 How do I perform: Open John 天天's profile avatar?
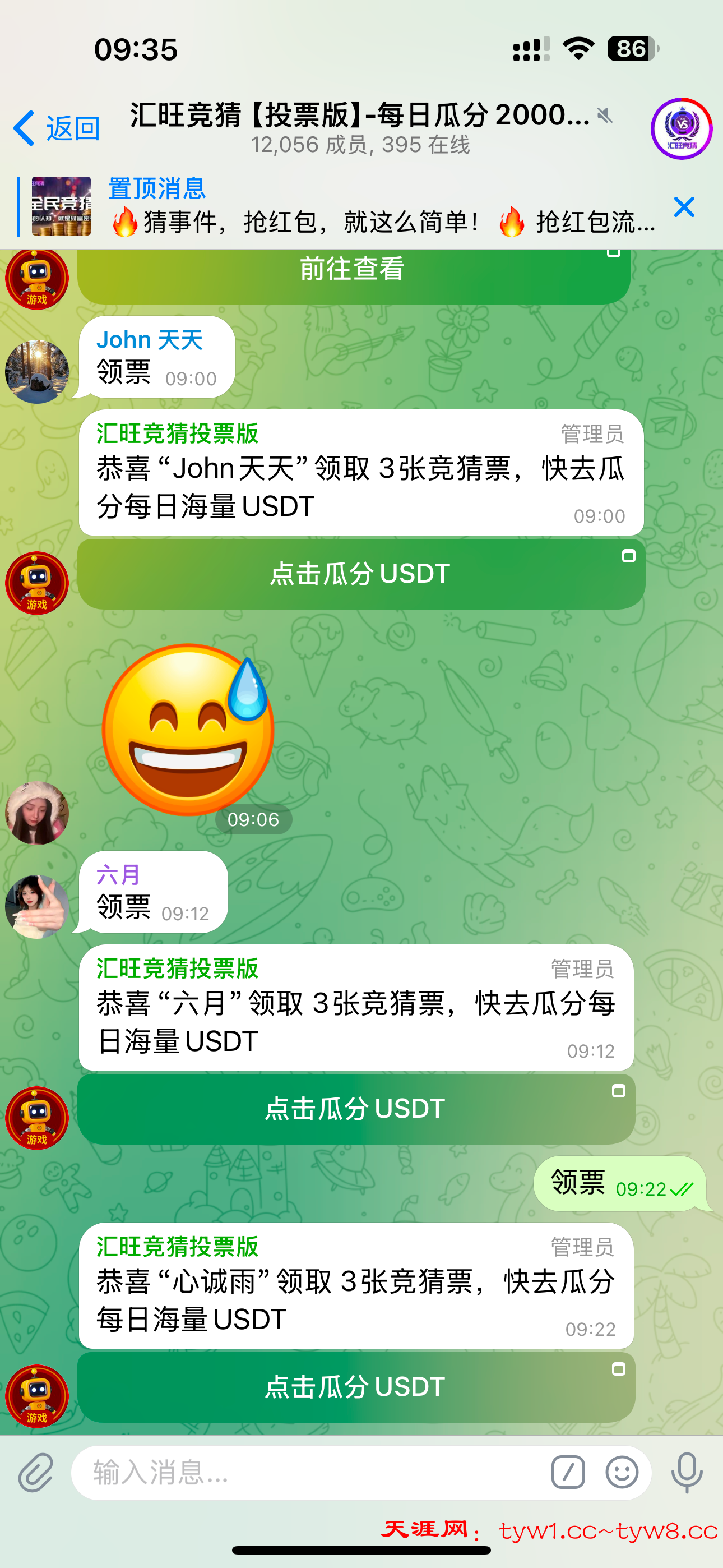pos(36,371)
